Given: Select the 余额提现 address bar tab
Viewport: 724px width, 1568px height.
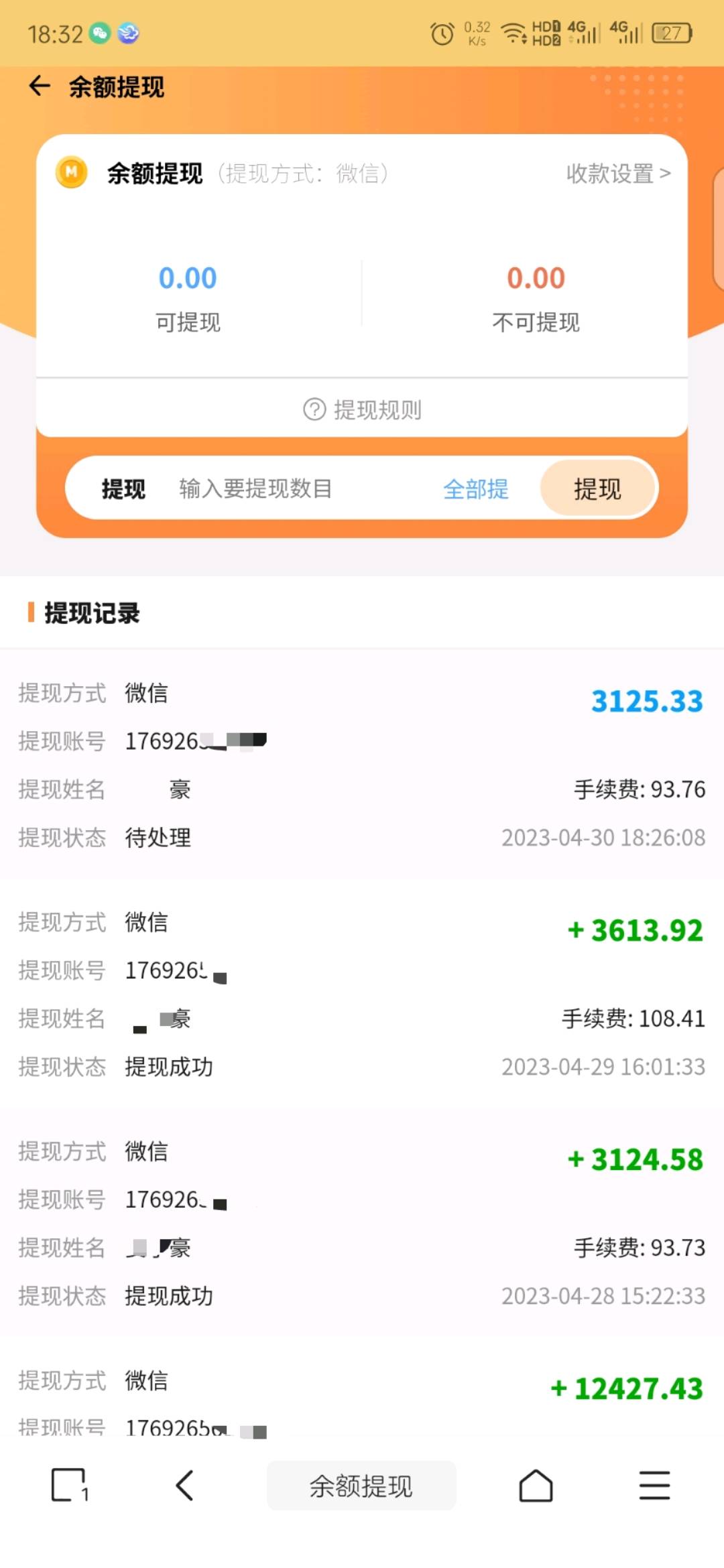Looking at the screenshot, I should pyautogui.click(x=361, y=1486).
